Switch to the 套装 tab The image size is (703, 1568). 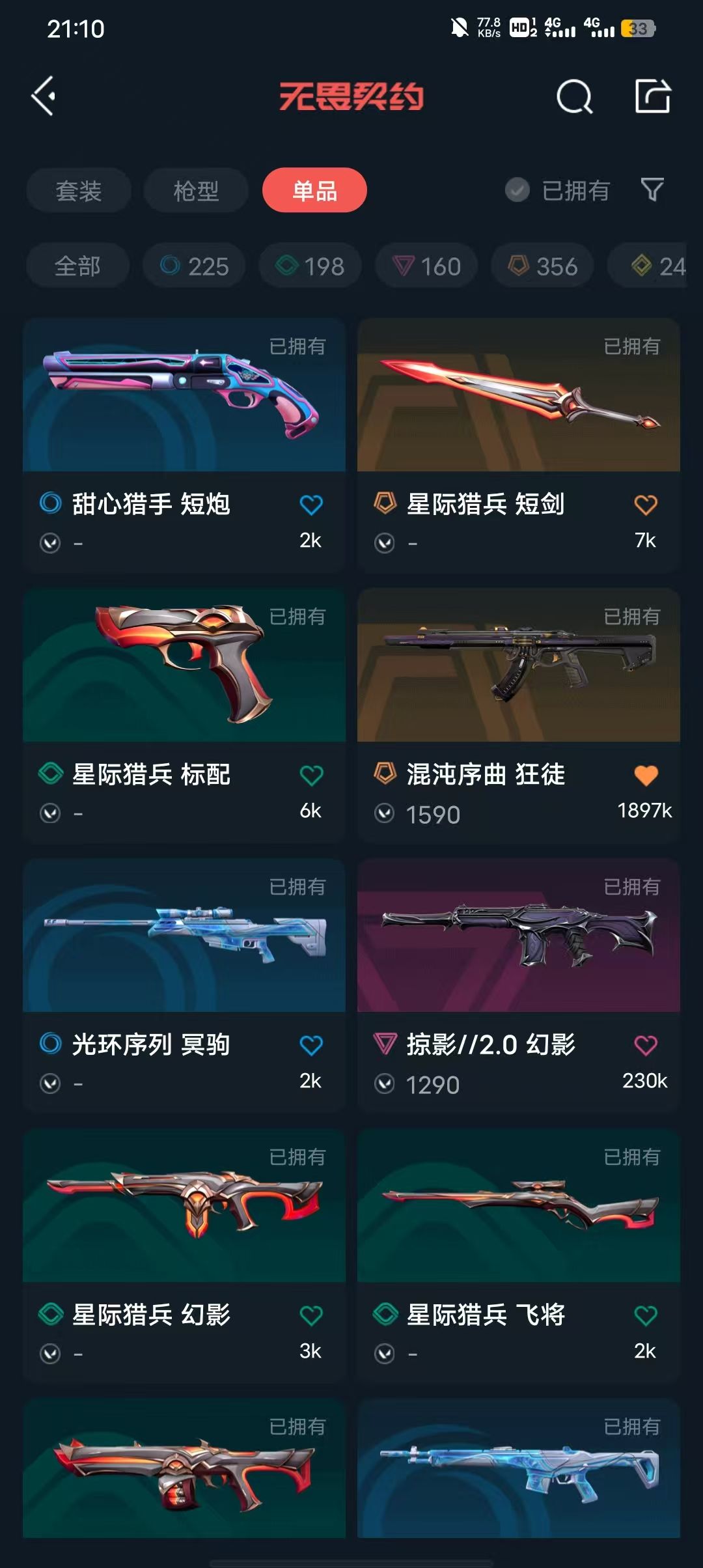pyautogui.click(x=79, y=190)
